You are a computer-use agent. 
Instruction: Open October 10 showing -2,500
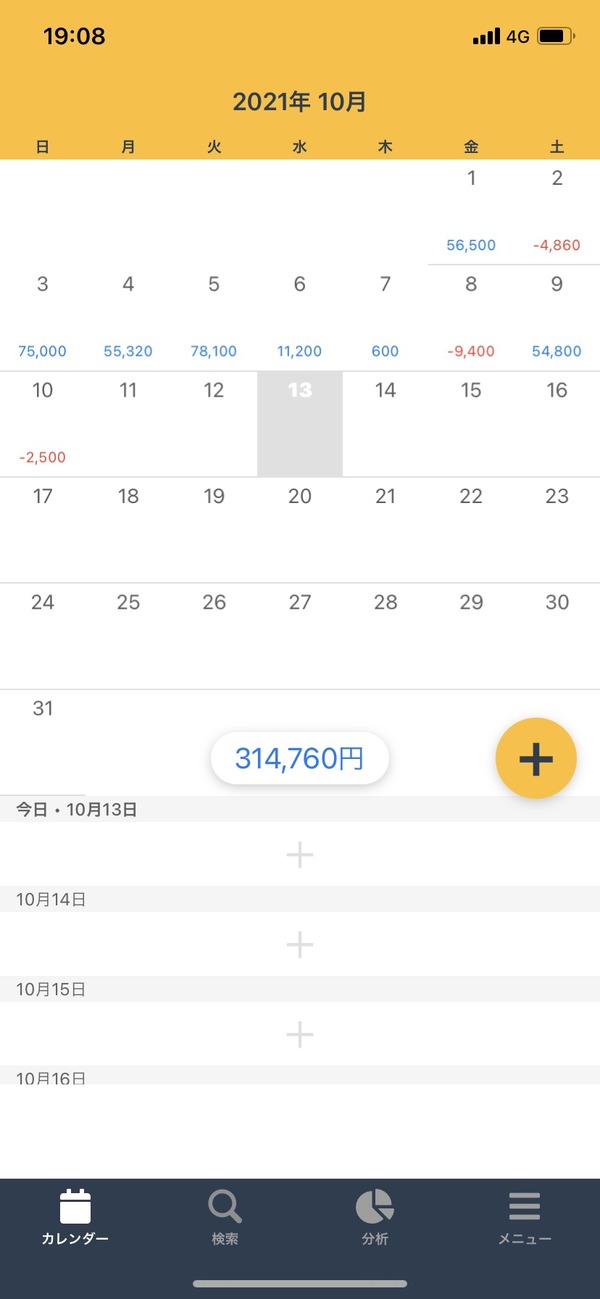pyautogui.click(x=43, y=424)
